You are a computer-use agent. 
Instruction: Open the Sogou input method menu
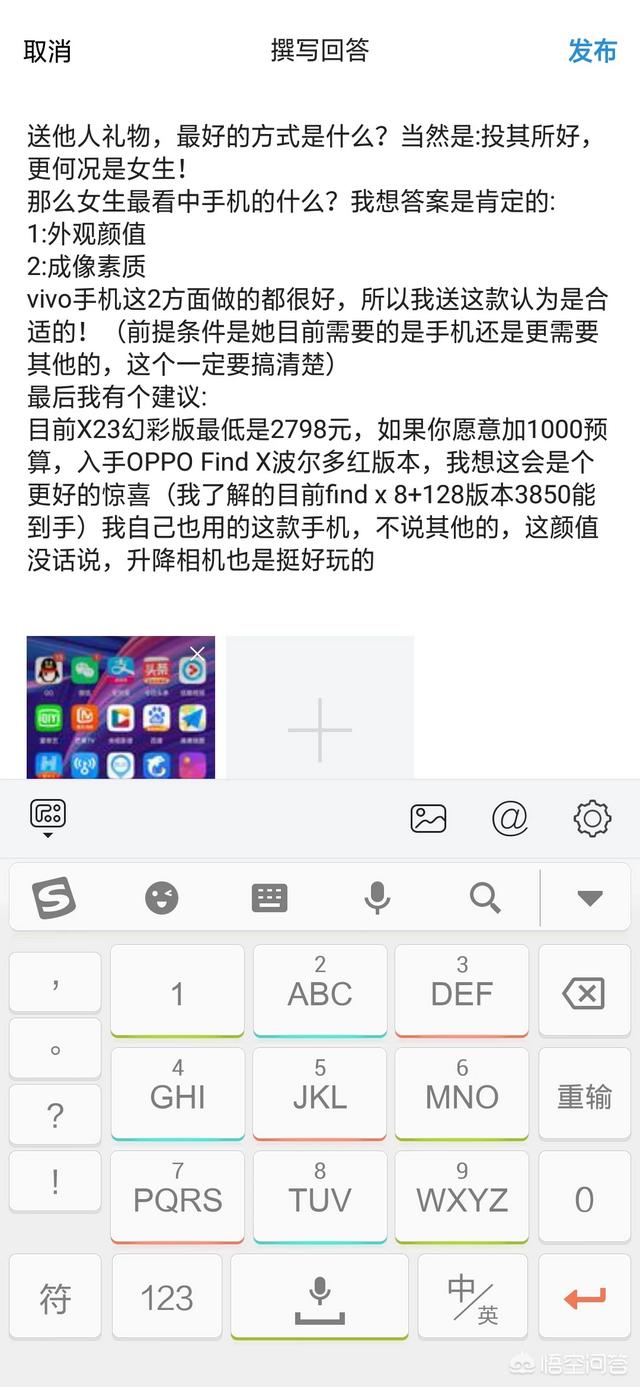[54, 897]
